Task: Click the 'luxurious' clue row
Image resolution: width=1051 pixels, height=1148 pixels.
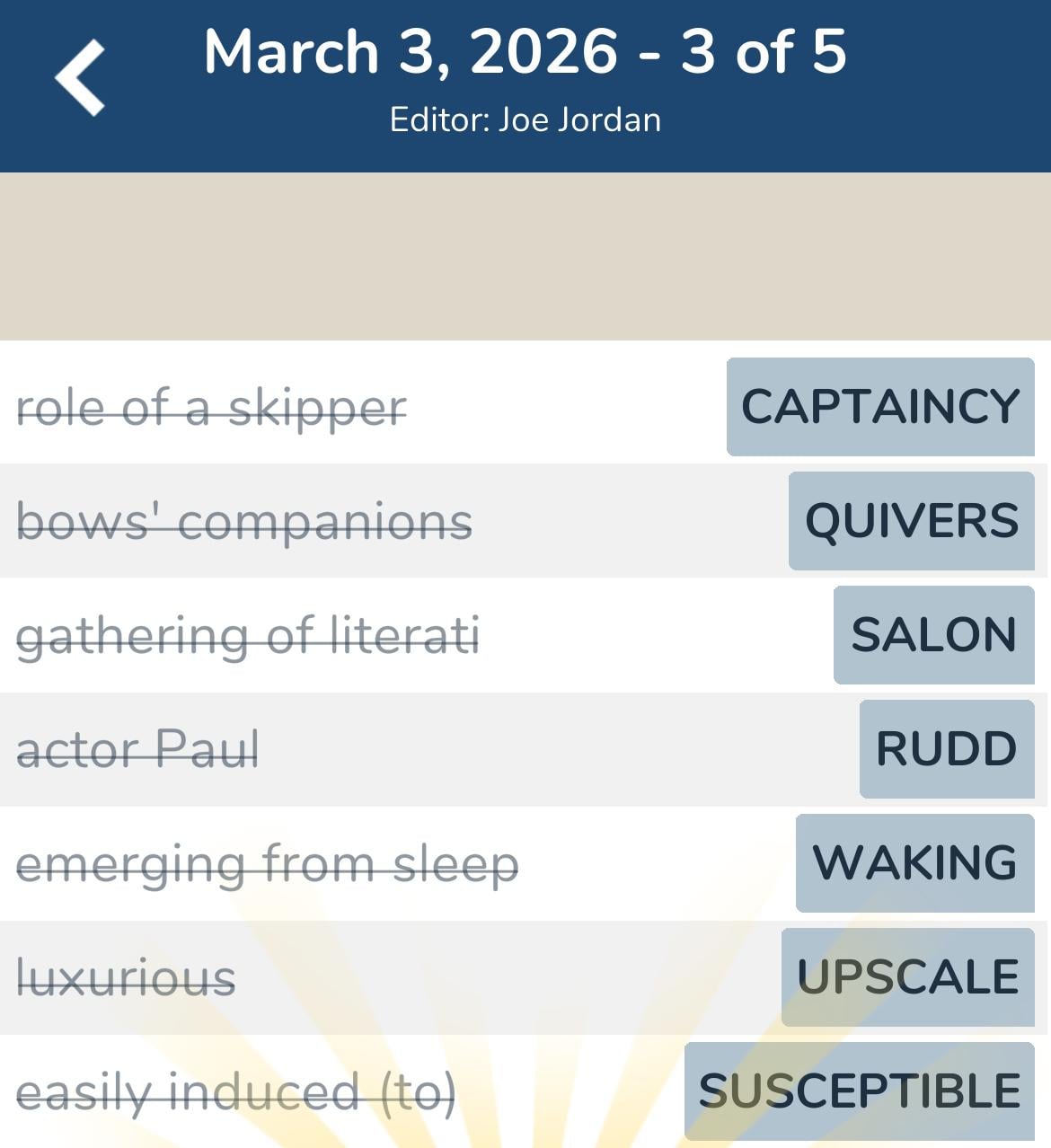Action: coord(126,977)
